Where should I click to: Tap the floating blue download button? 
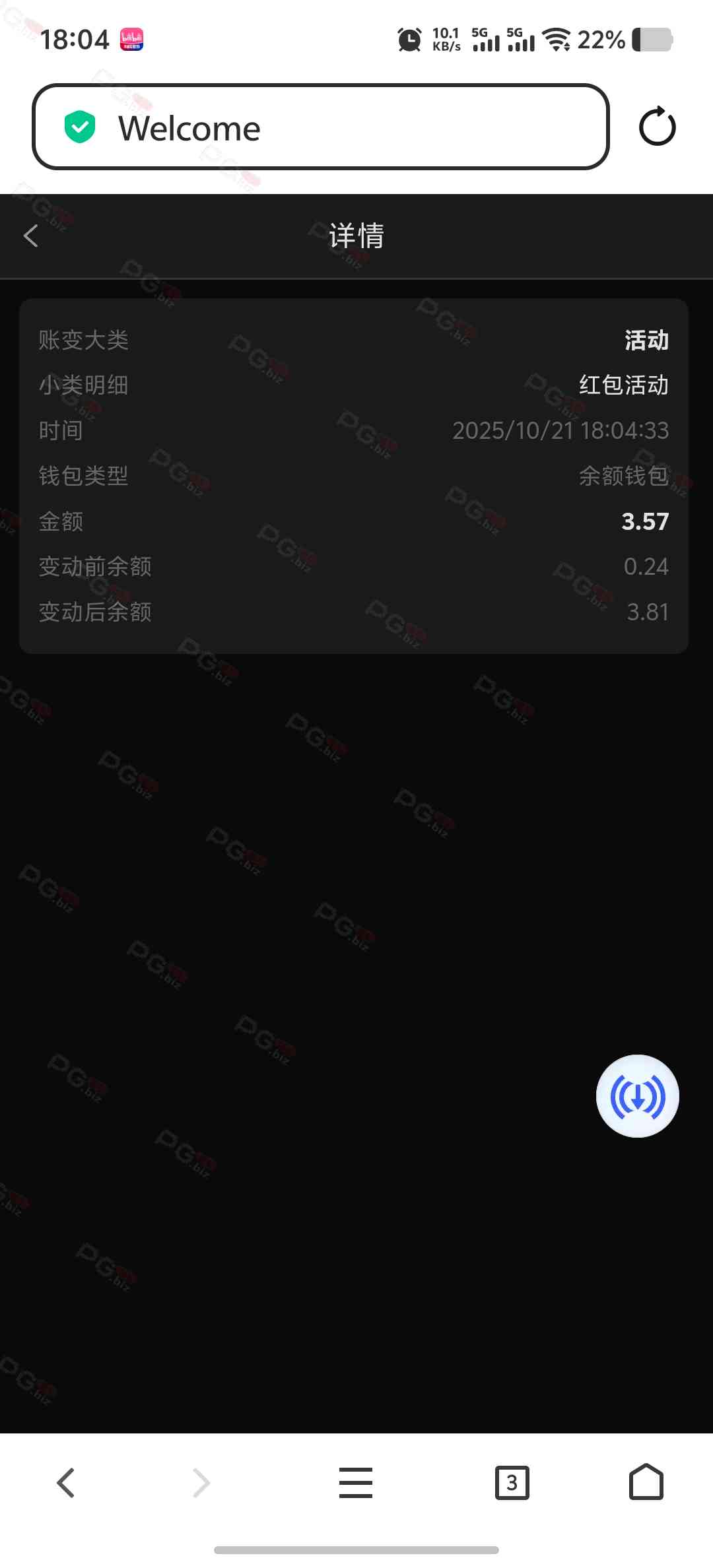pyautogui.click(x=637, y=1096)
